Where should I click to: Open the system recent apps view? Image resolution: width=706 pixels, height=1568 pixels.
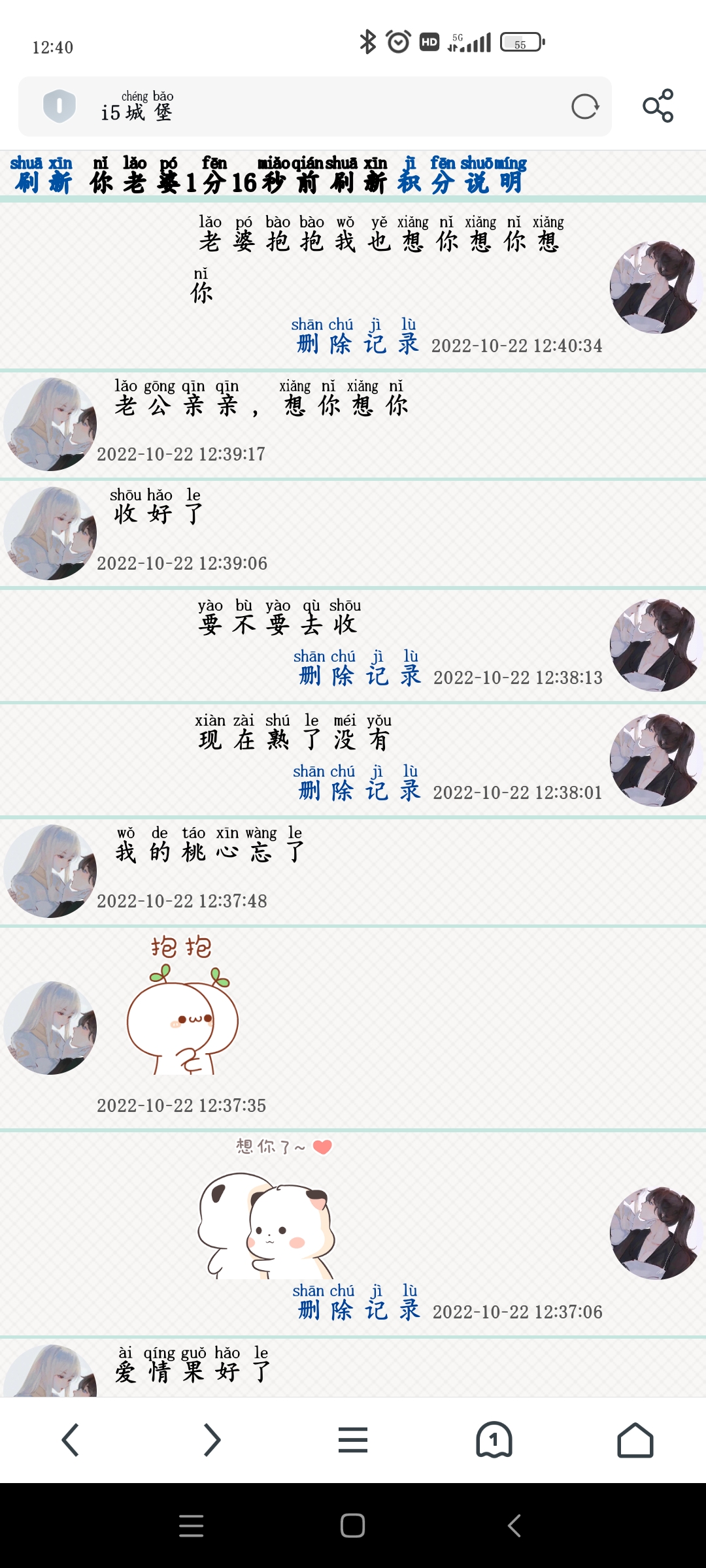coord(191,1526)
